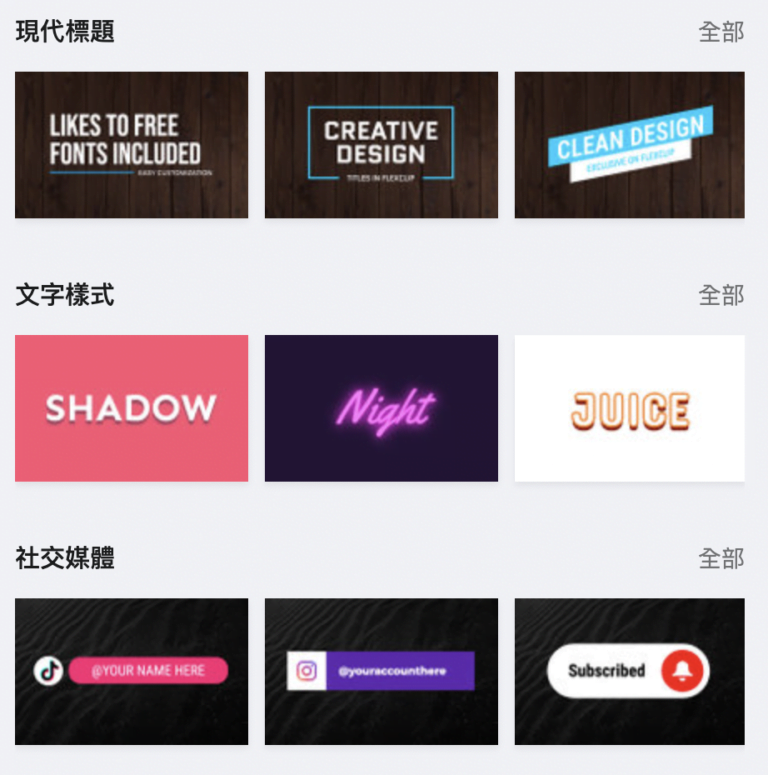The height and width of the screenshot is (775, 768).
Task: Choose the Instagram "@youraccounthere" template
Action: click(x=381, y=671)
